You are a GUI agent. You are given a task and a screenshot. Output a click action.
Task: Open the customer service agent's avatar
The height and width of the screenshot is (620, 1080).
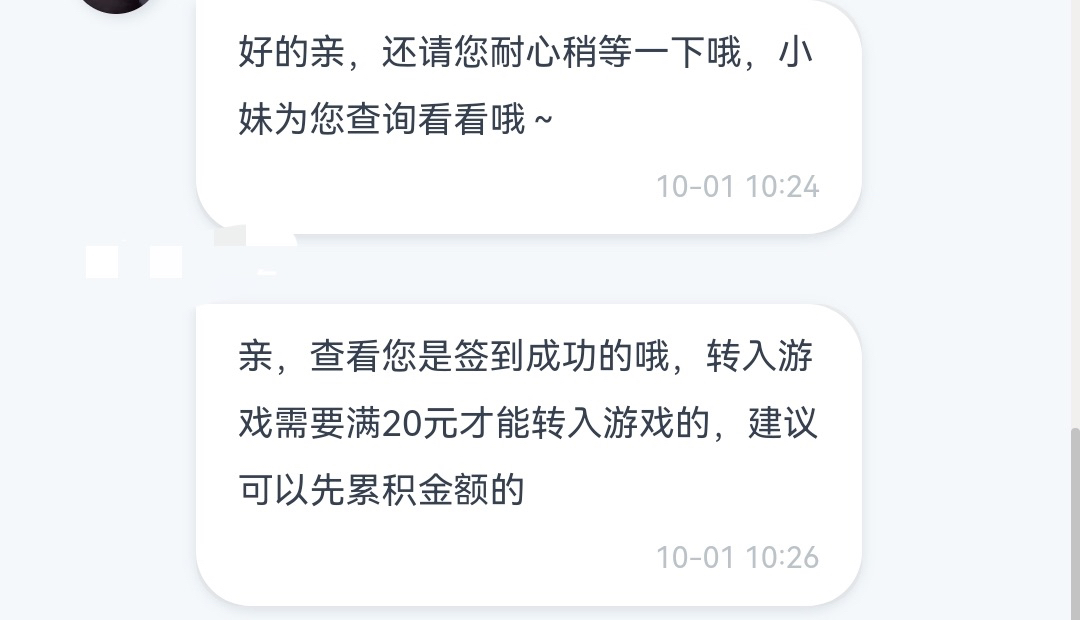117,4
